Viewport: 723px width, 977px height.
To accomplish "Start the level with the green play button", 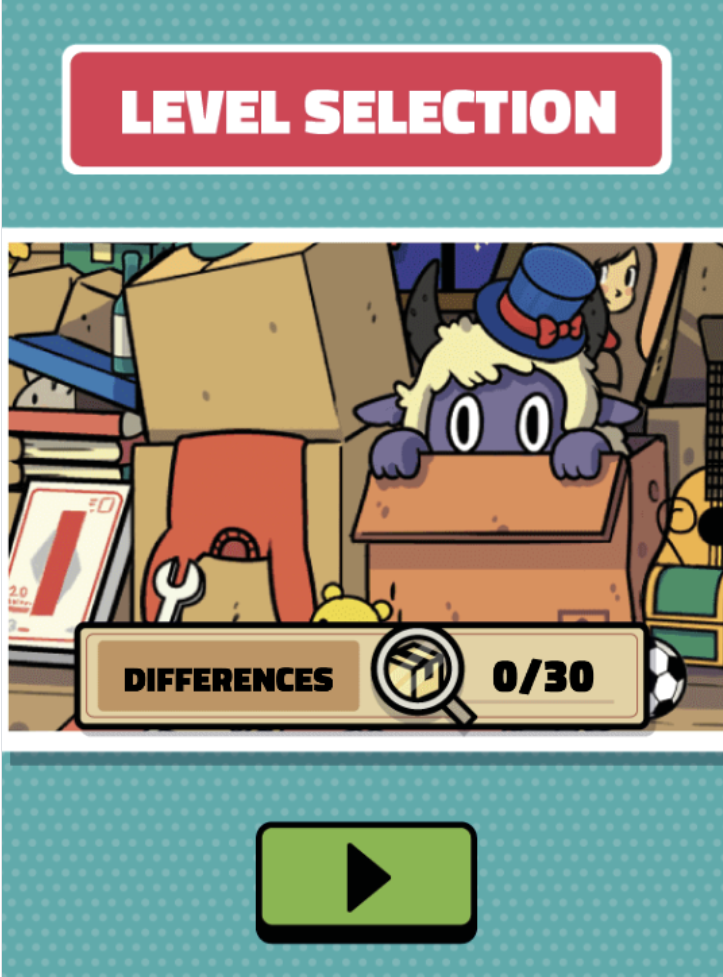I will pos(366,877).
